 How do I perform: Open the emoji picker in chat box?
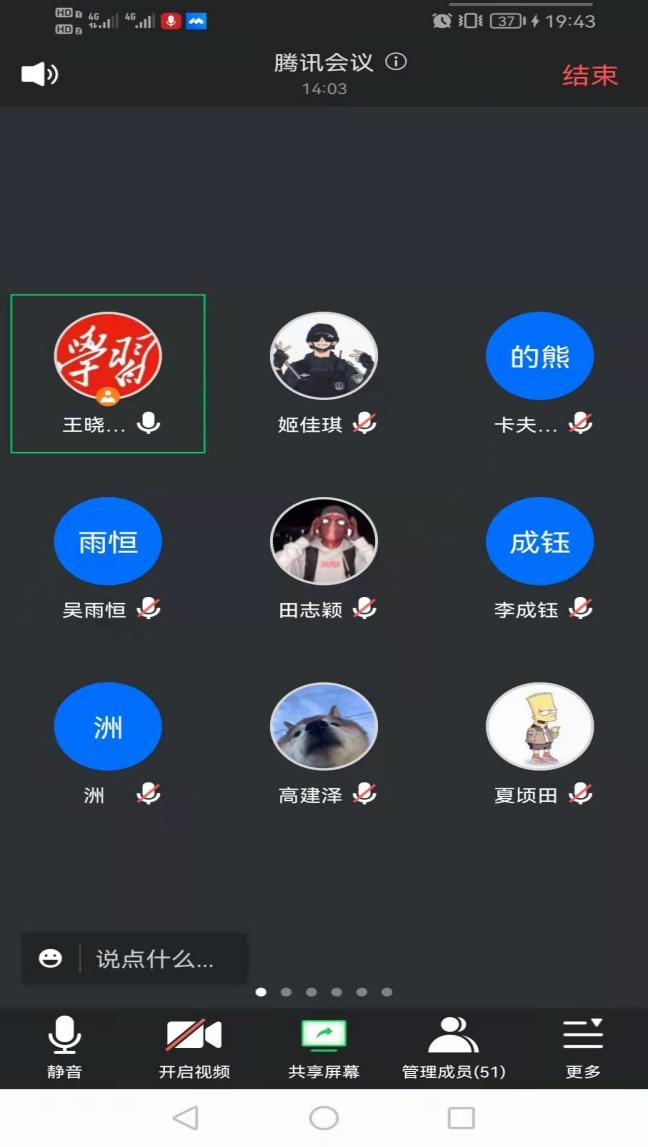tap(50, 959)
